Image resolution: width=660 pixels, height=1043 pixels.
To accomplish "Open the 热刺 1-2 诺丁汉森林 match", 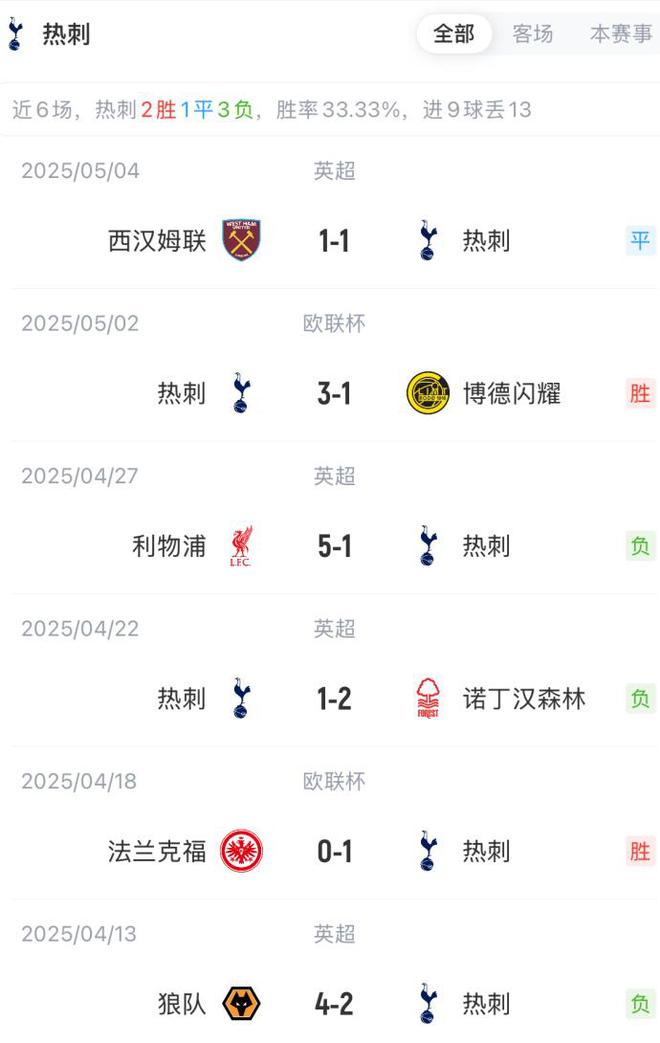I will (333, 698).
